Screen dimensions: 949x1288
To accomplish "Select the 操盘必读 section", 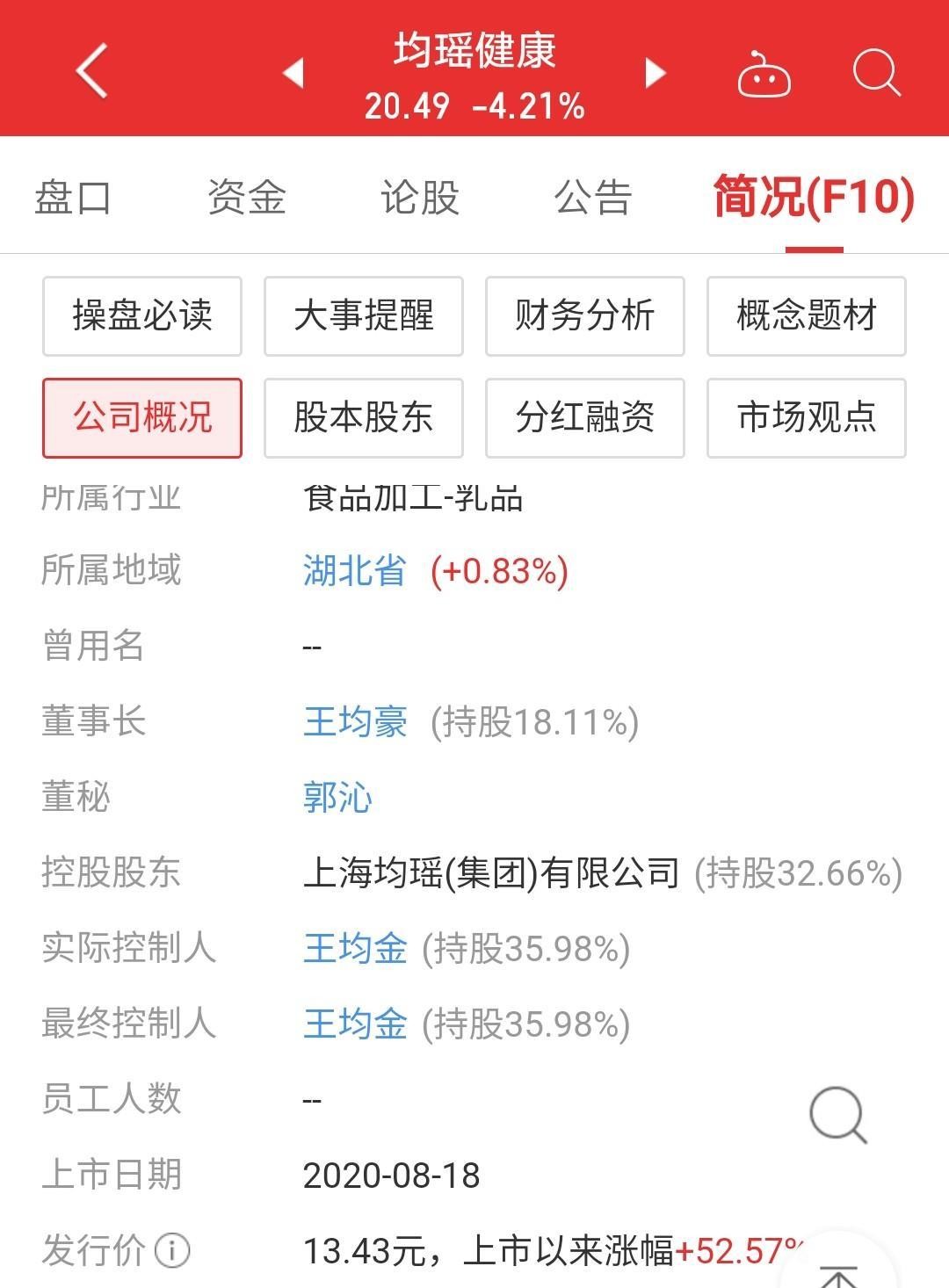I will [x=142, y=316].
